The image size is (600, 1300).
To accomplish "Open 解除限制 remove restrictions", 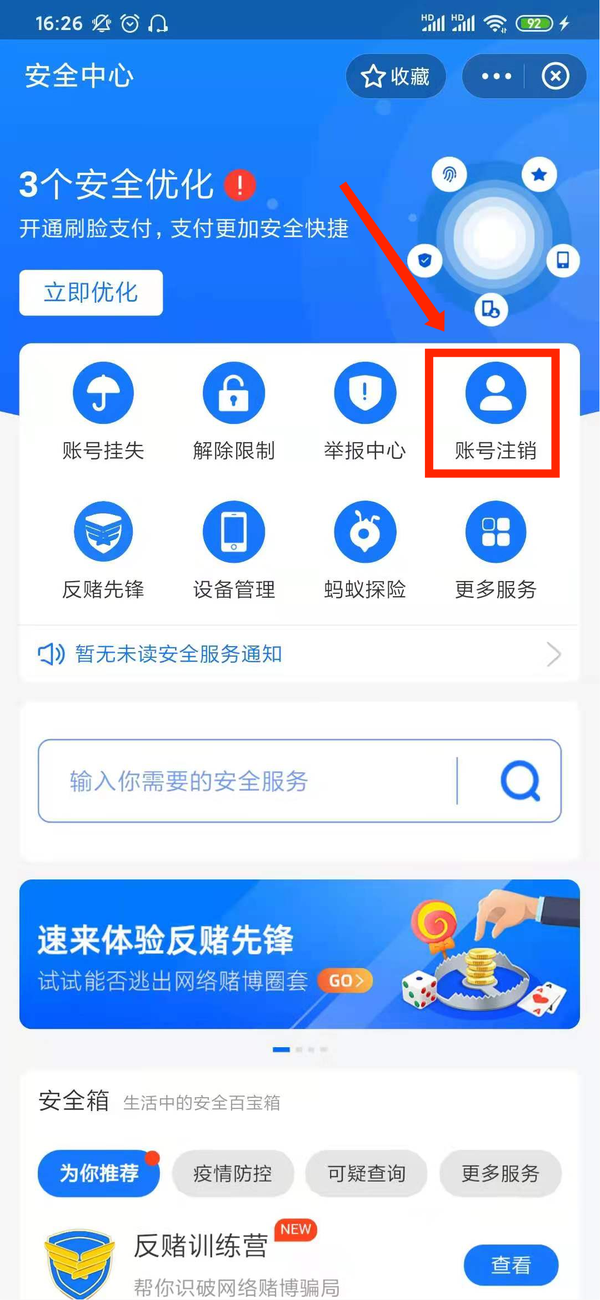I will (234, 411).
